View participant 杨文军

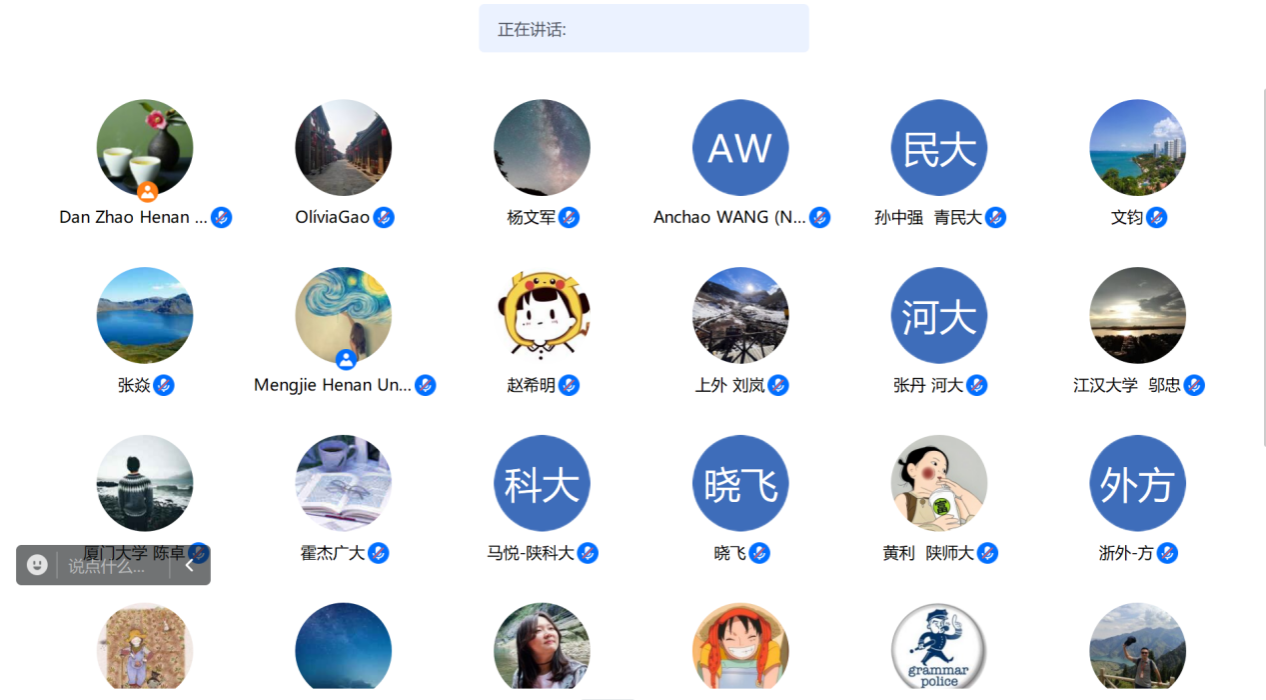(x=542, y=148)
